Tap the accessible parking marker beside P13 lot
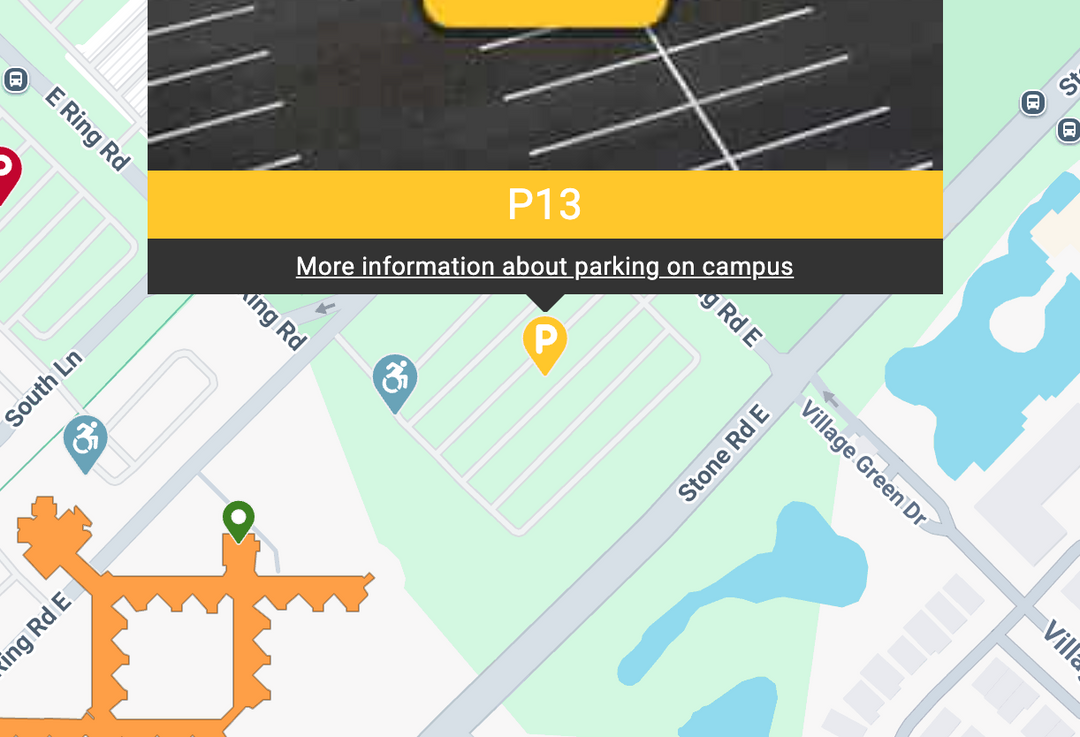Image resolution: width=1080 pixels, height=737 pixels. (x=395, y=380)
